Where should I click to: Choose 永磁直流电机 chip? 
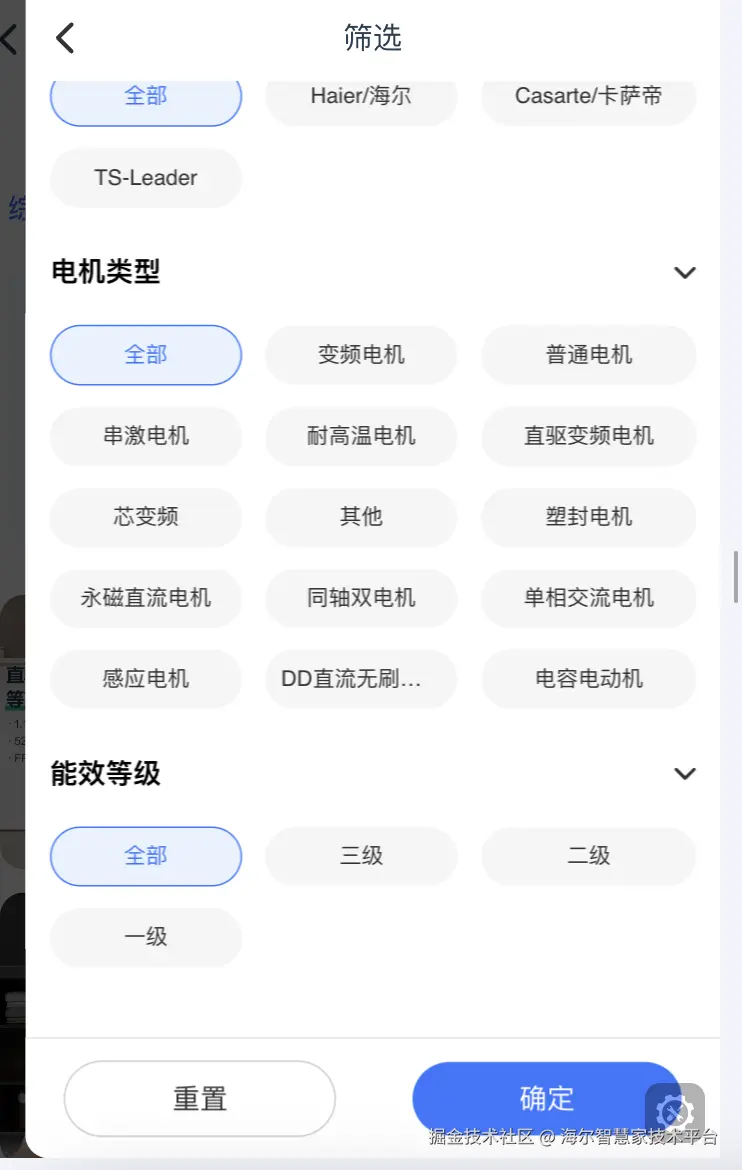tap(146, 598)
